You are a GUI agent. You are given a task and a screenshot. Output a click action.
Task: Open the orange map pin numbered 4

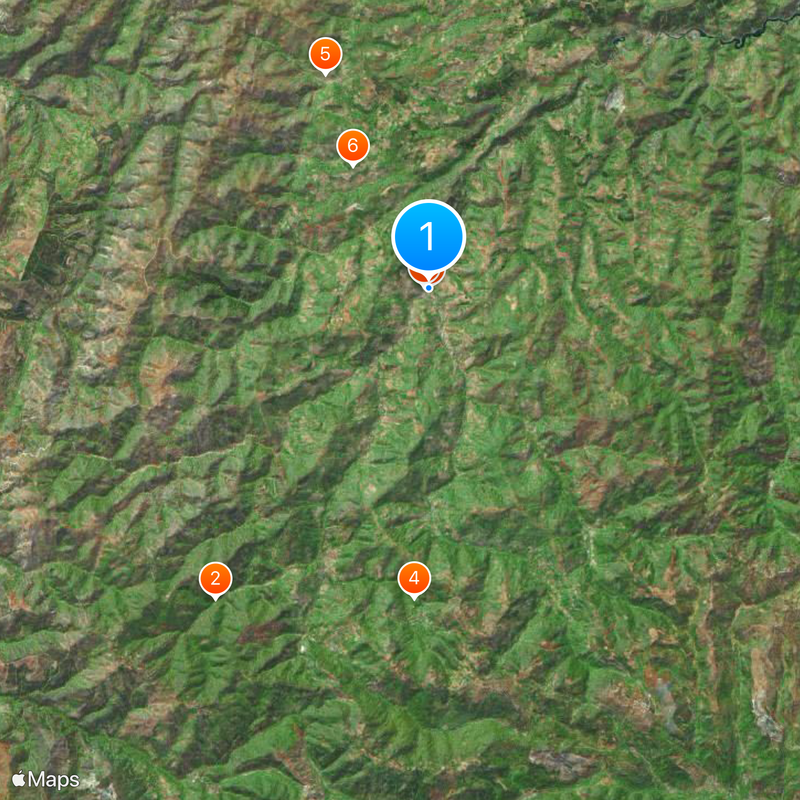[x=414, y=578]
